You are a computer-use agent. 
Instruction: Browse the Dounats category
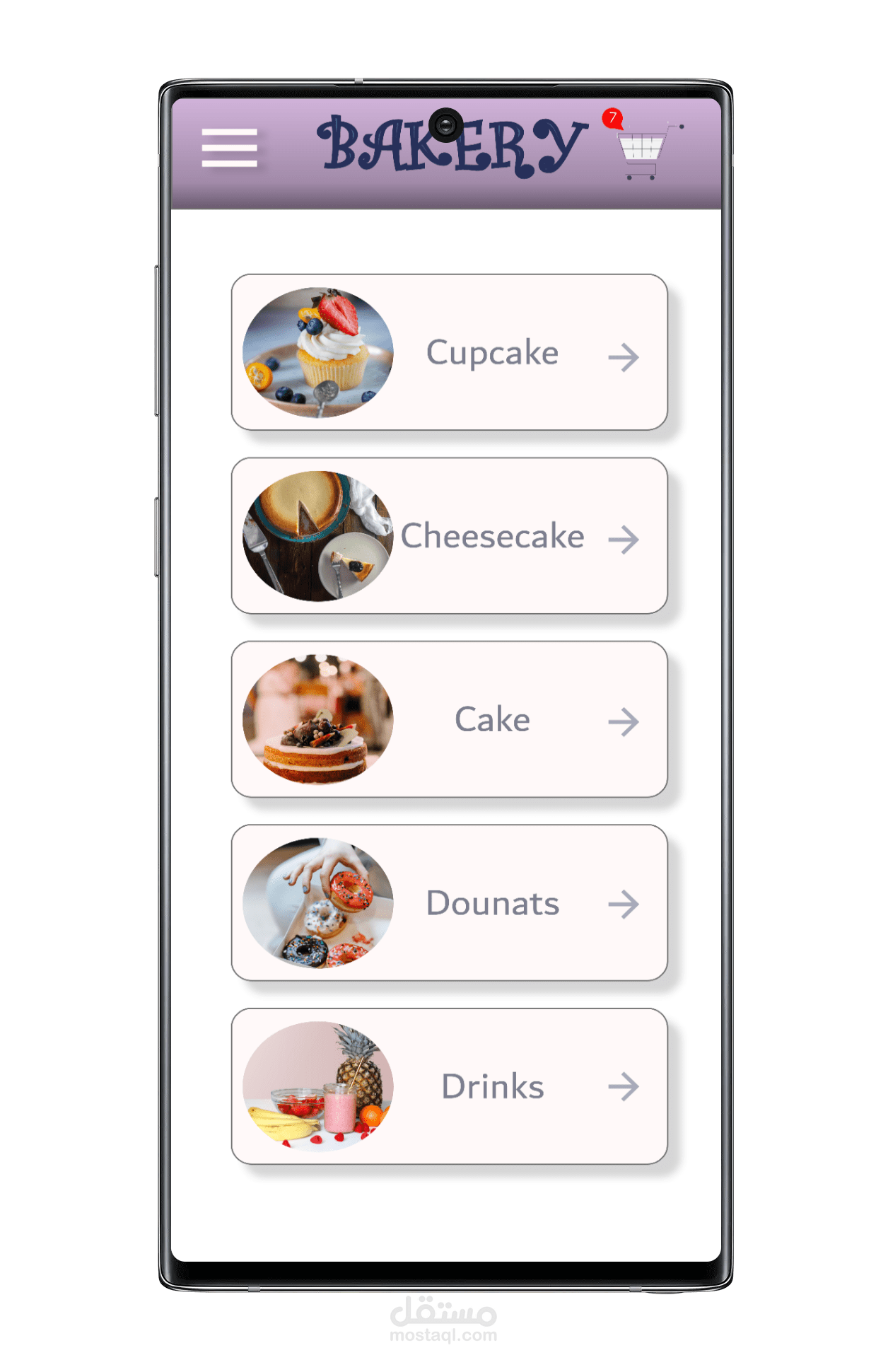pyautogui.click(x=450, y=903)
